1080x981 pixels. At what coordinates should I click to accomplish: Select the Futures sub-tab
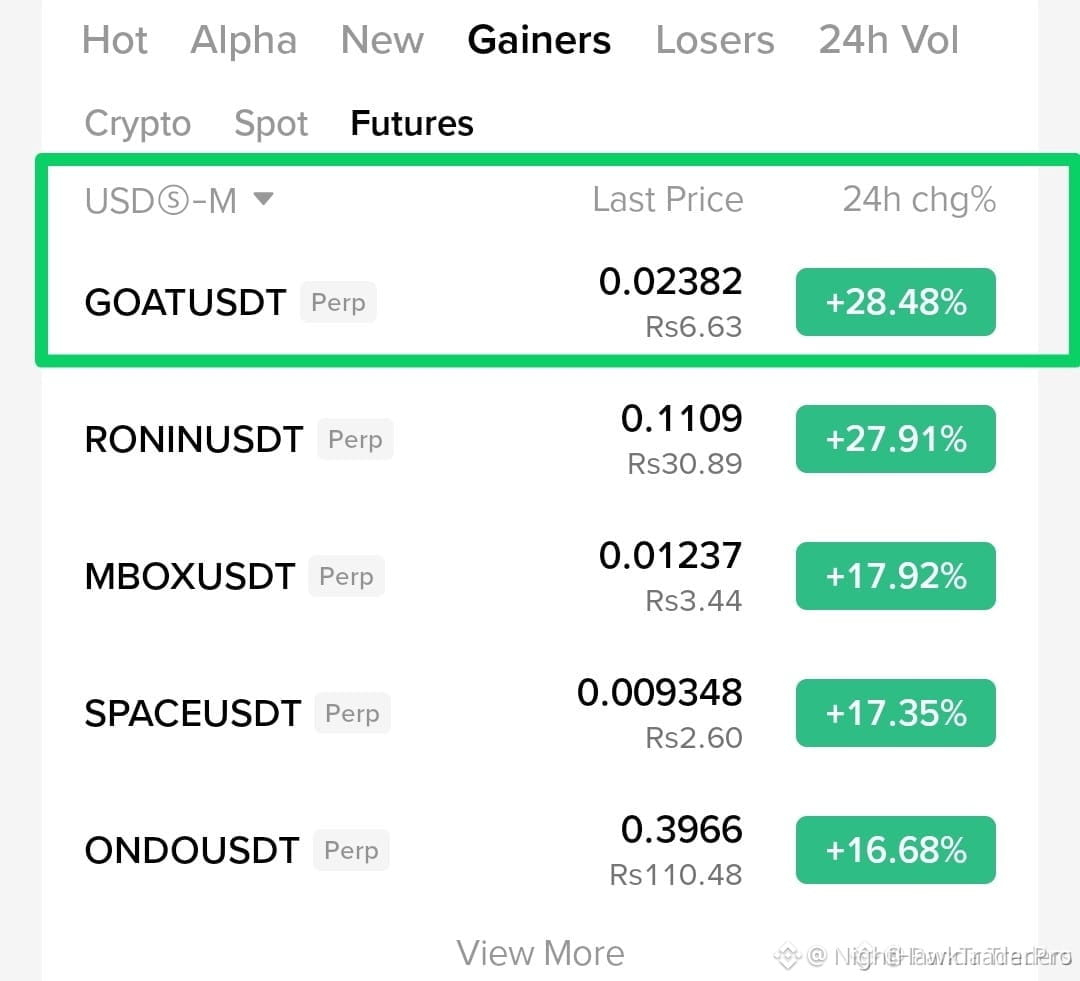[x=412, y=123]
